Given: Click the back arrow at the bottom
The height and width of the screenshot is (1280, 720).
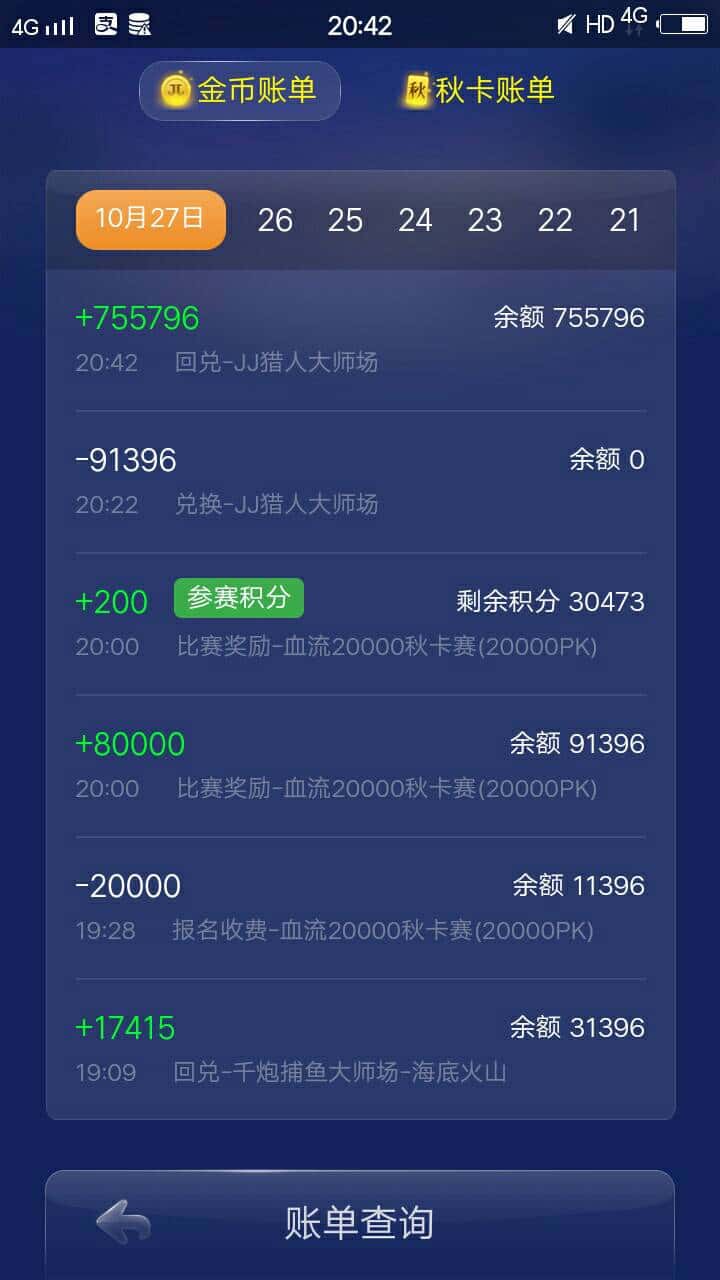Looking at the screenshot, I should tap(120, 1222).
